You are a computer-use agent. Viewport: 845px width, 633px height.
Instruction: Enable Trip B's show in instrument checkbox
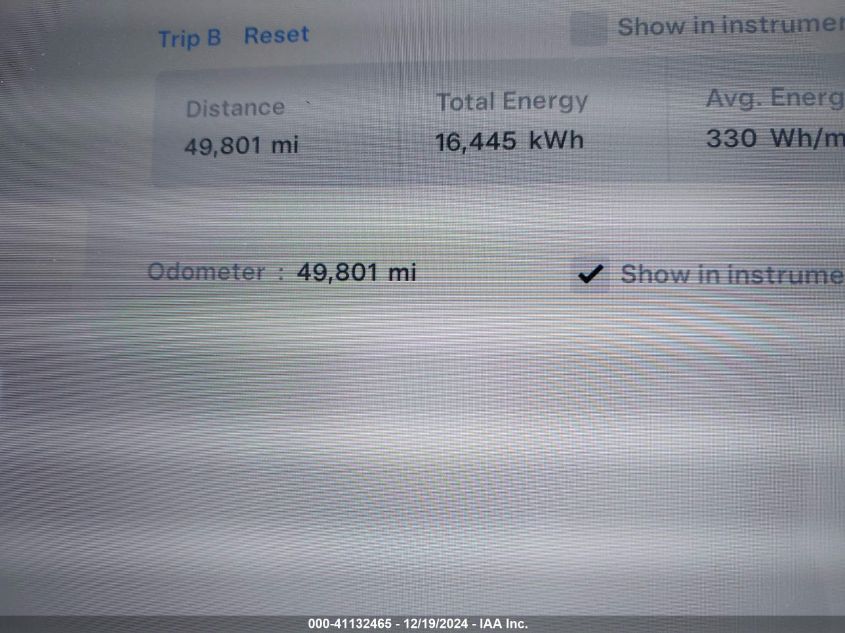tap(588, 29)
